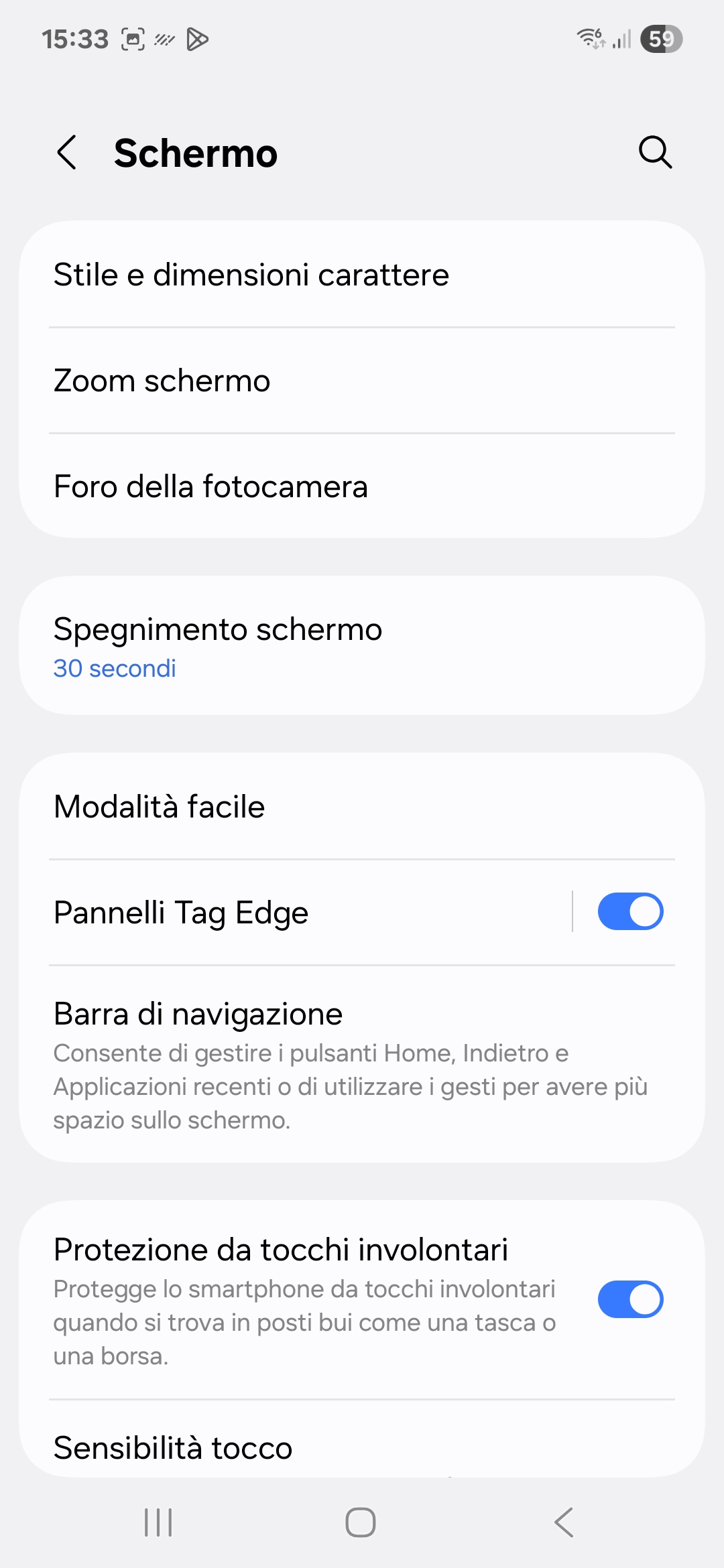724x1568 pixels.
Task: Select the Sensibilità tocco row
Action: click(362, 1441)
